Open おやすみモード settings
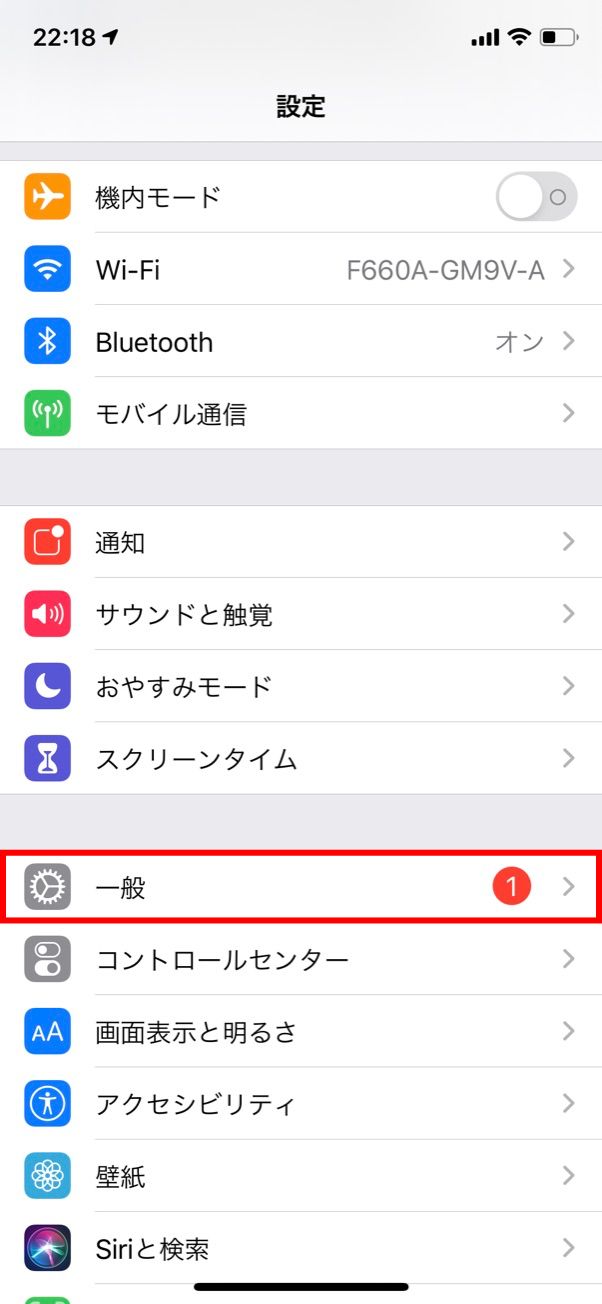602x1304 pixels. tap(301, 686)
